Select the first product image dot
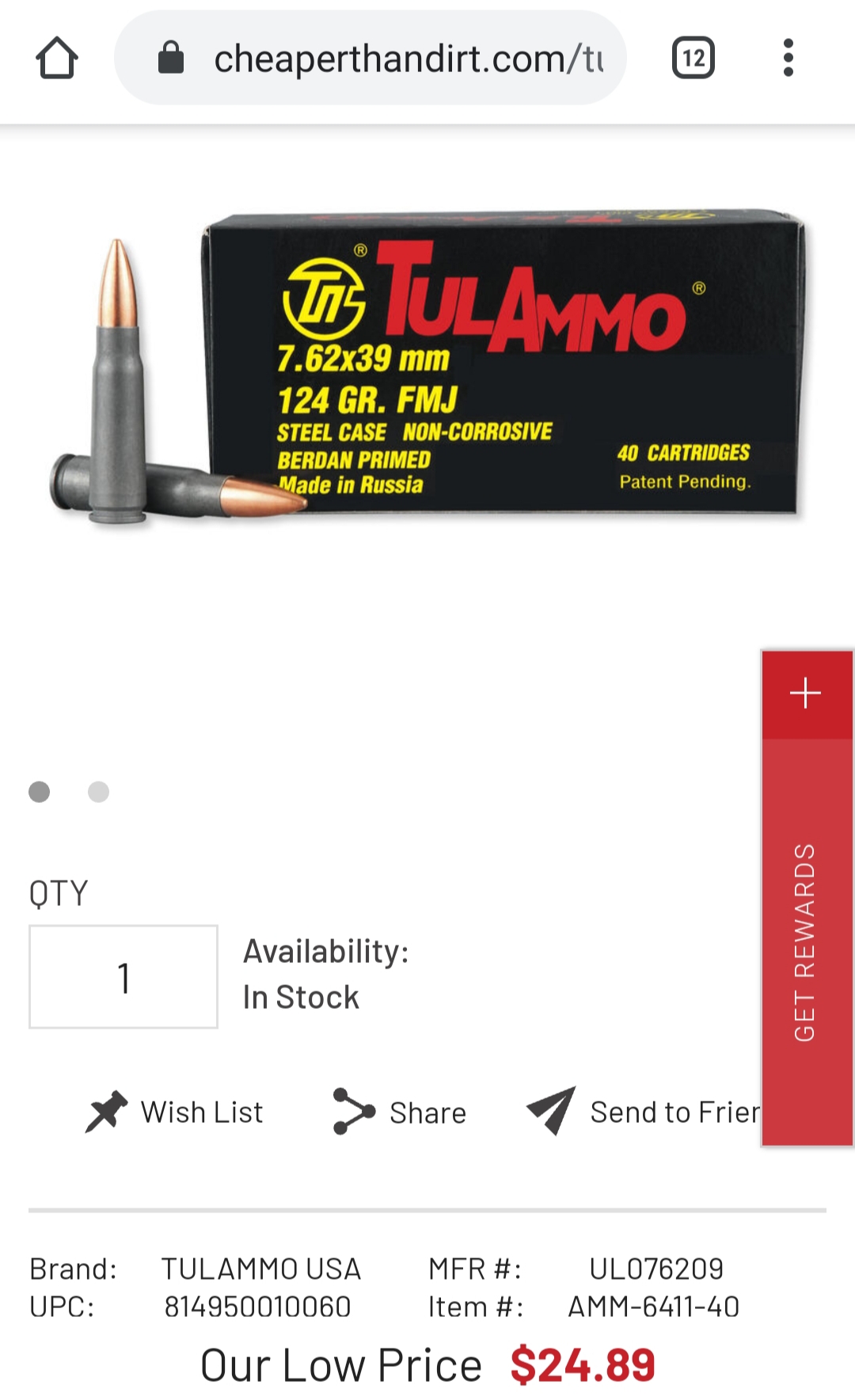This screenshot has width=855, height=1400. pyautogui.click(x=39, y=792)
